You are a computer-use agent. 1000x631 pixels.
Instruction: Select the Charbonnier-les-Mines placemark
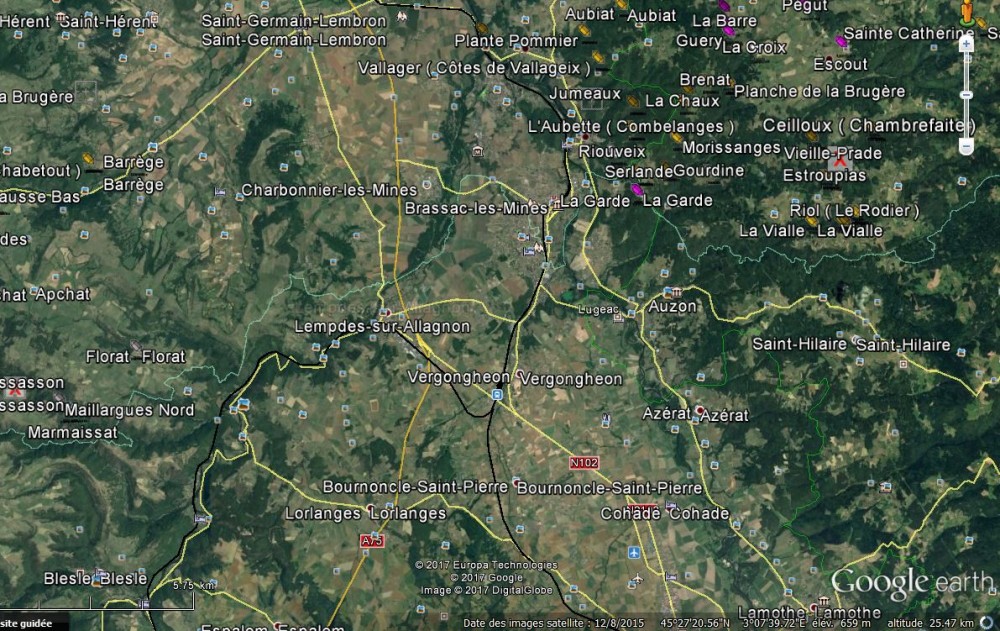[220, 190]
